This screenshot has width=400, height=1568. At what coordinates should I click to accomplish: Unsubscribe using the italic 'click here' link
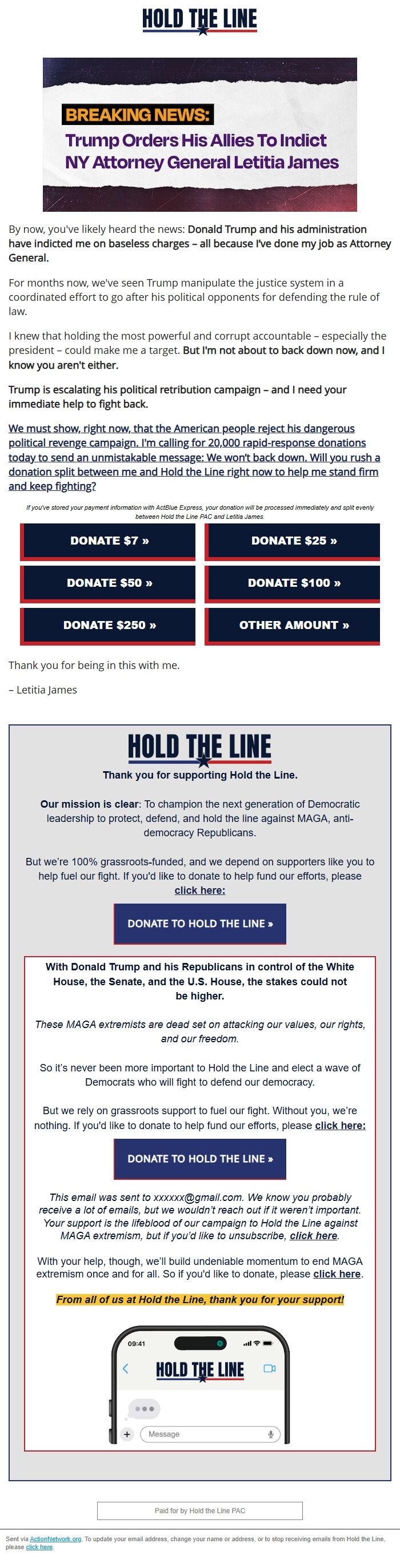coord(313,1236)
